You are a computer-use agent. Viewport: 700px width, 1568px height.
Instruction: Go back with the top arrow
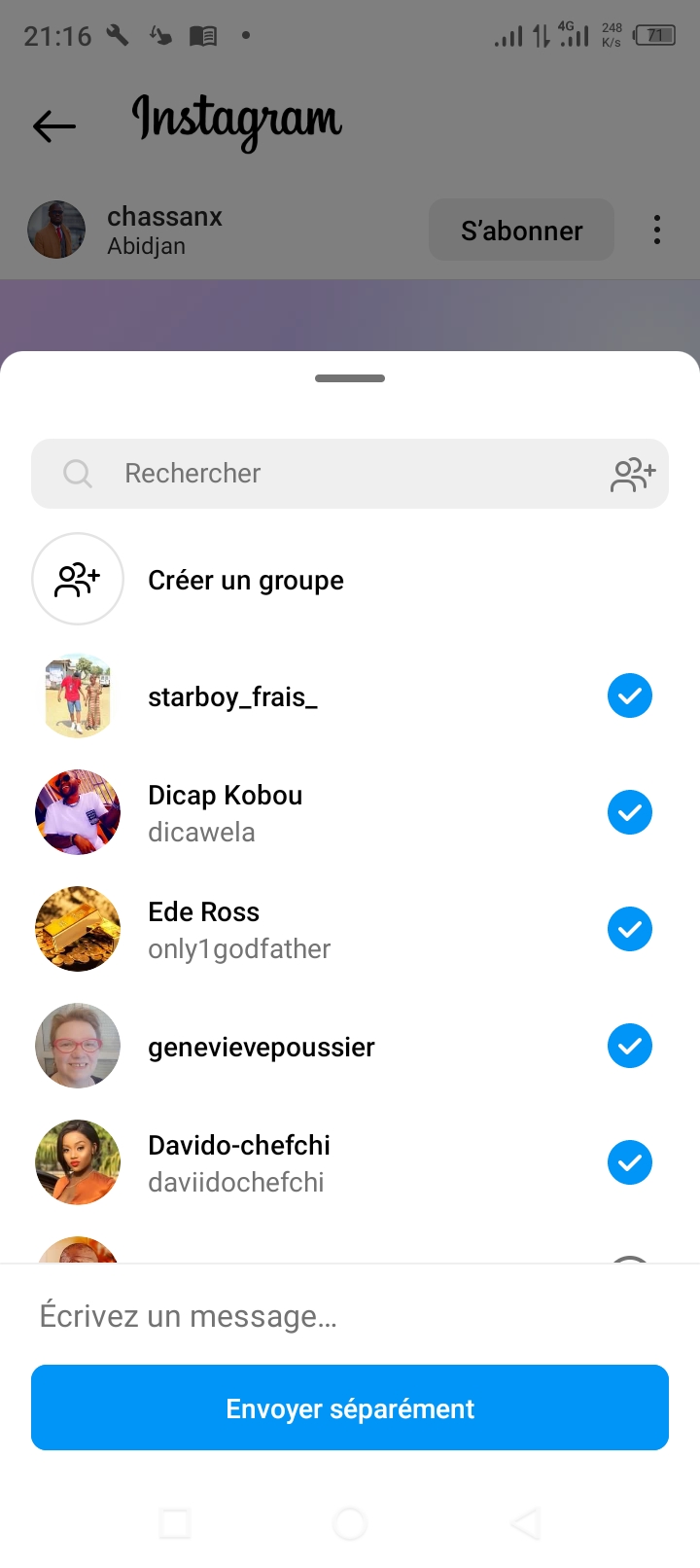click(x=54, y=125)
